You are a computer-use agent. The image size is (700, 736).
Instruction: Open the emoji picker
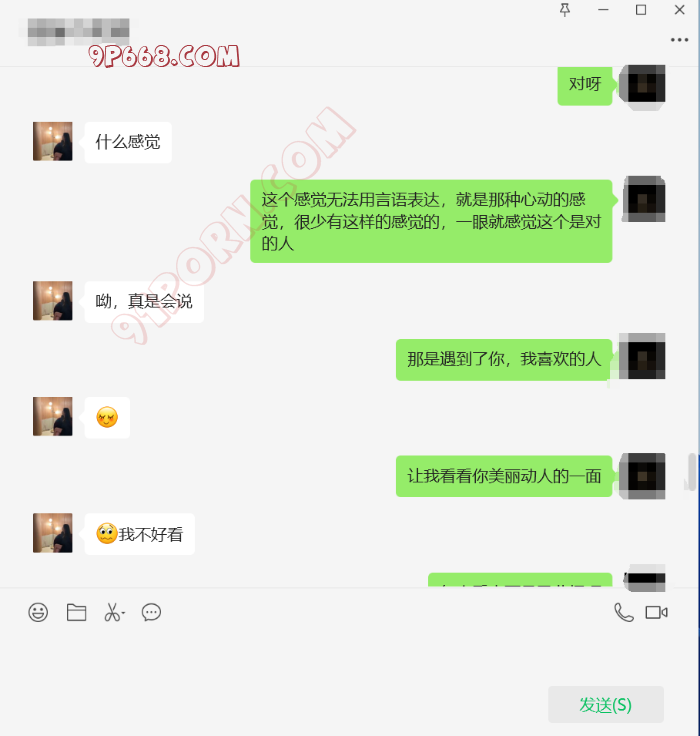point(38,612)
